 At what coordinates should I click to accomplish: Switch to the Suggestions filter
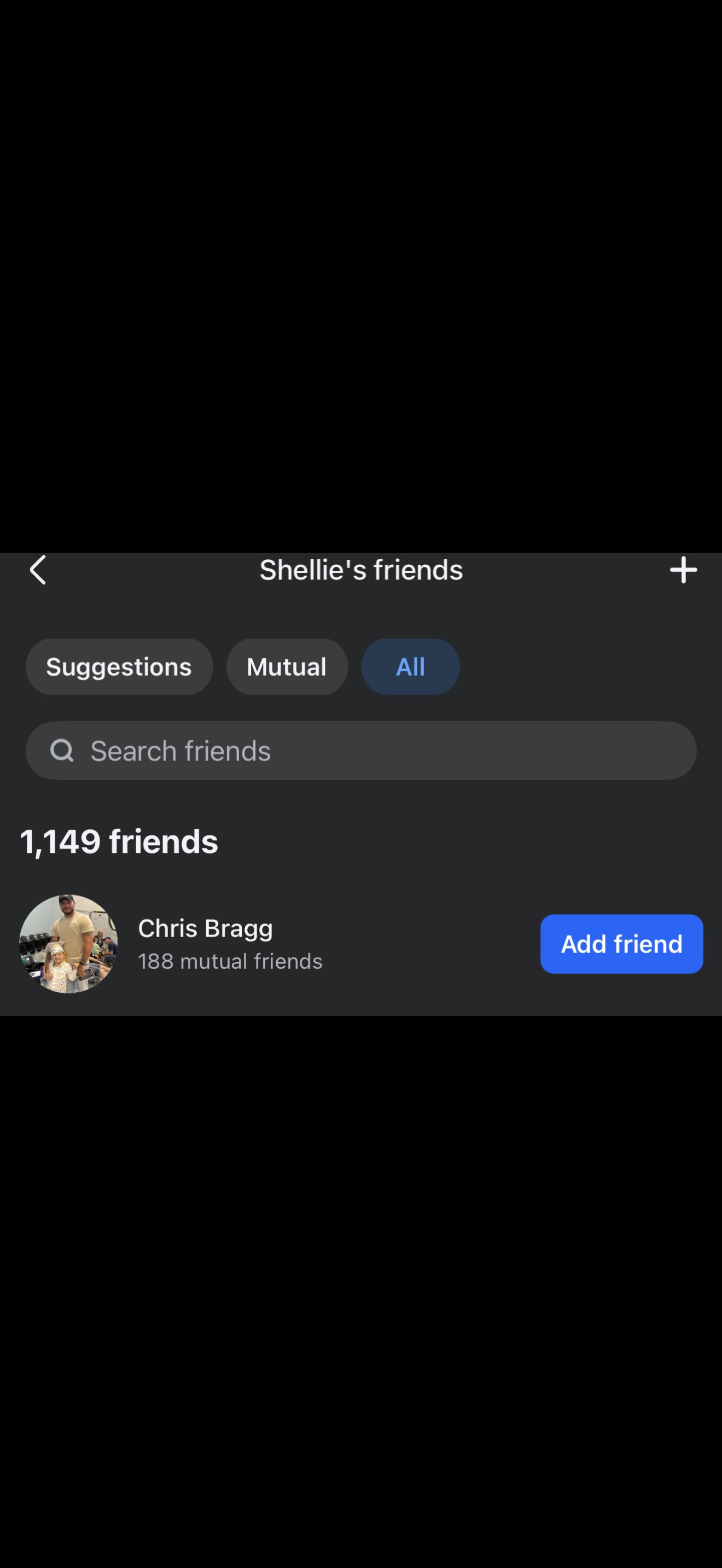coord(119,666)
